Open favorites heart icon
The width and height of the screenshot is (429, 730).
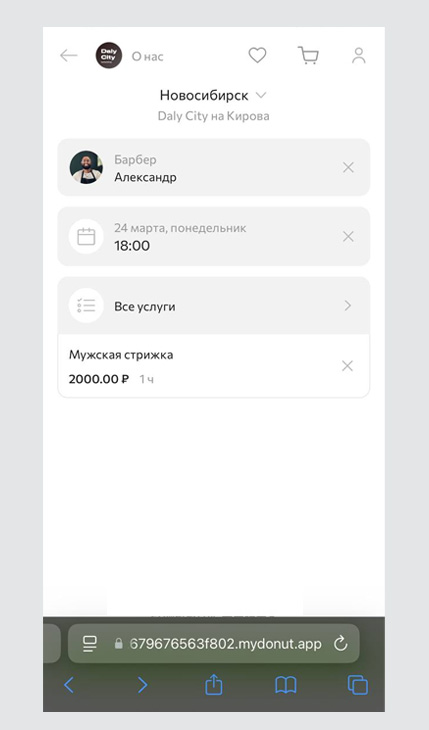tap(257, 55)
